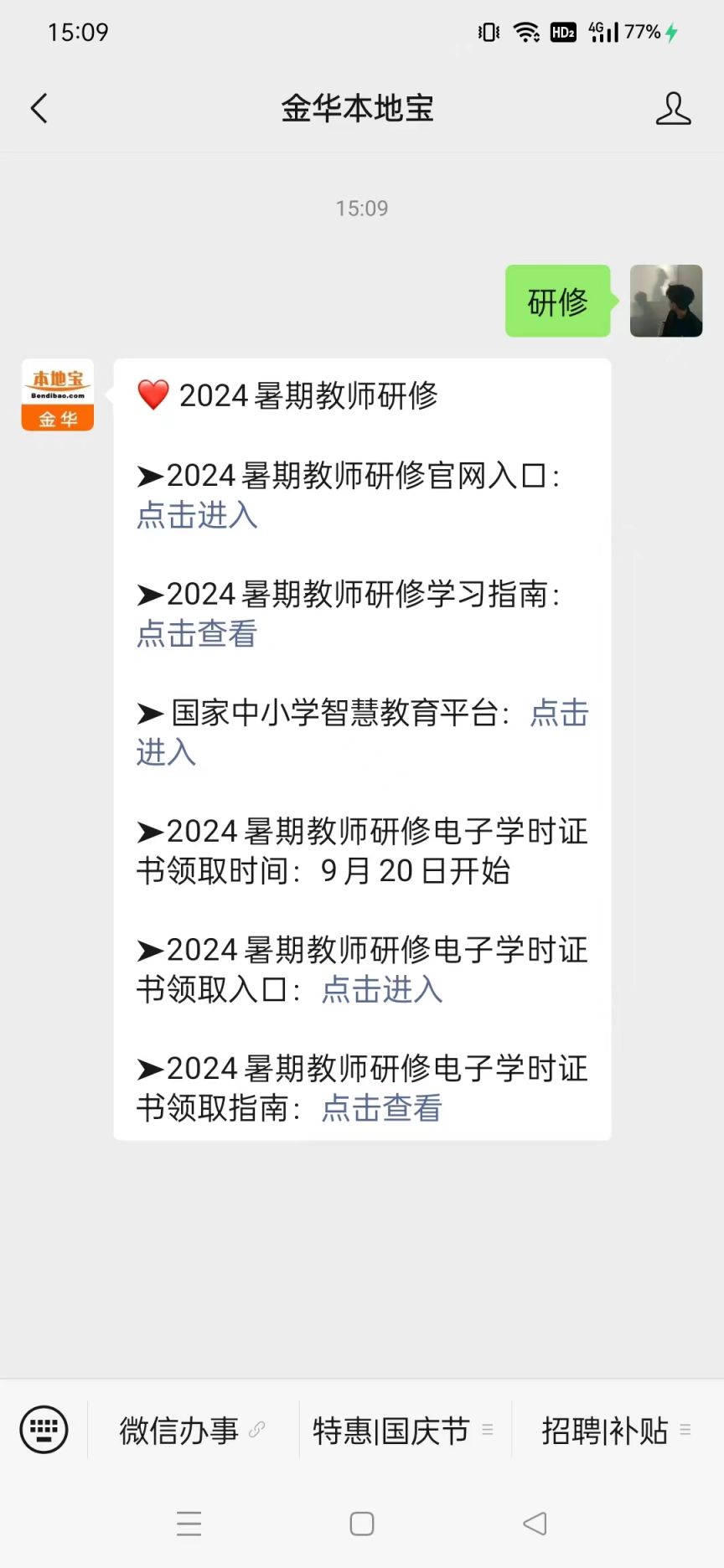Expand the 特惠|国庆节 submenu
The width and height of the screenshot is (724, 1568).
(x=489, y=1430)
